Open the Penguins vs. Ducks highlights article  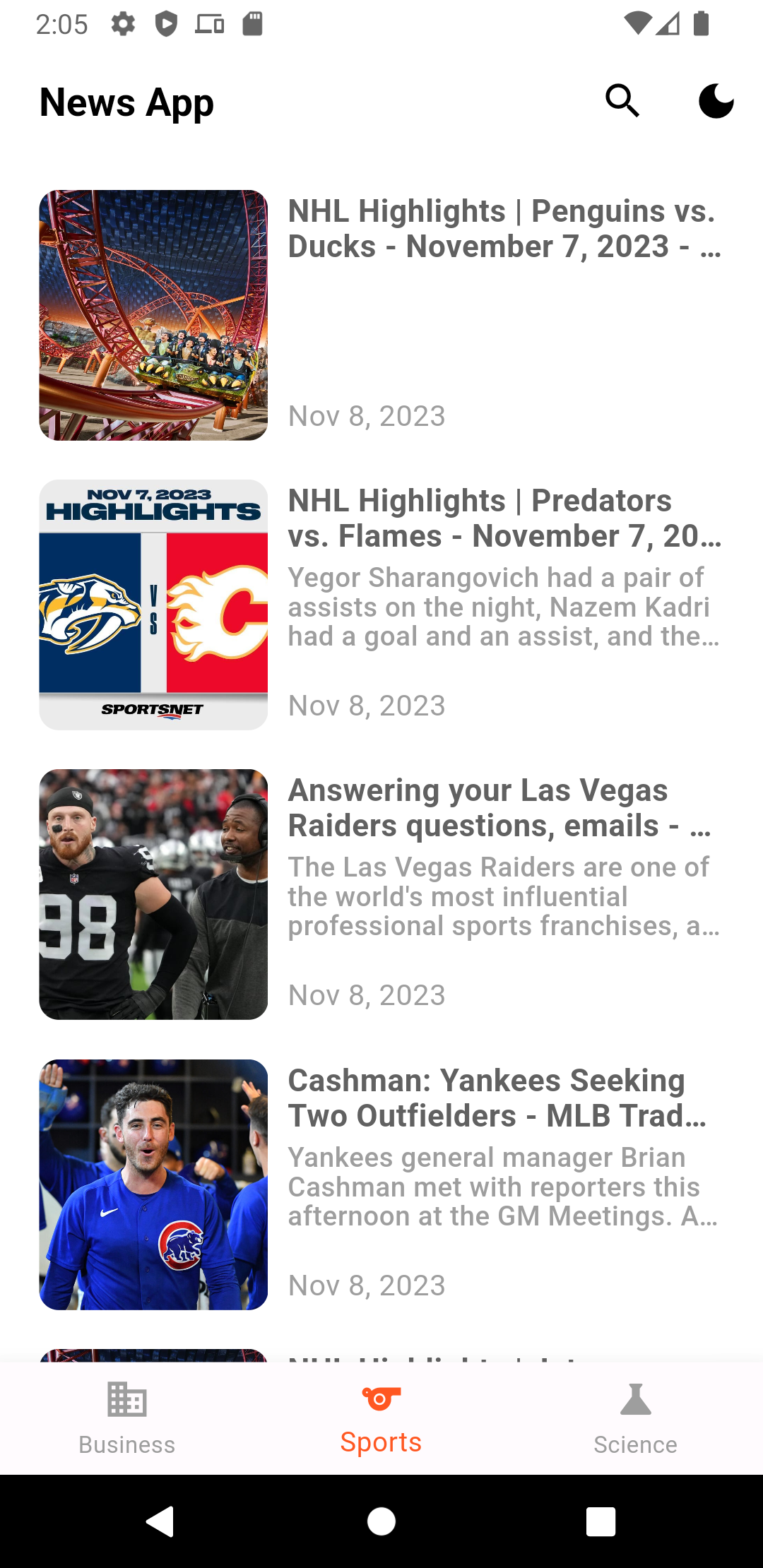pos(503,230)
